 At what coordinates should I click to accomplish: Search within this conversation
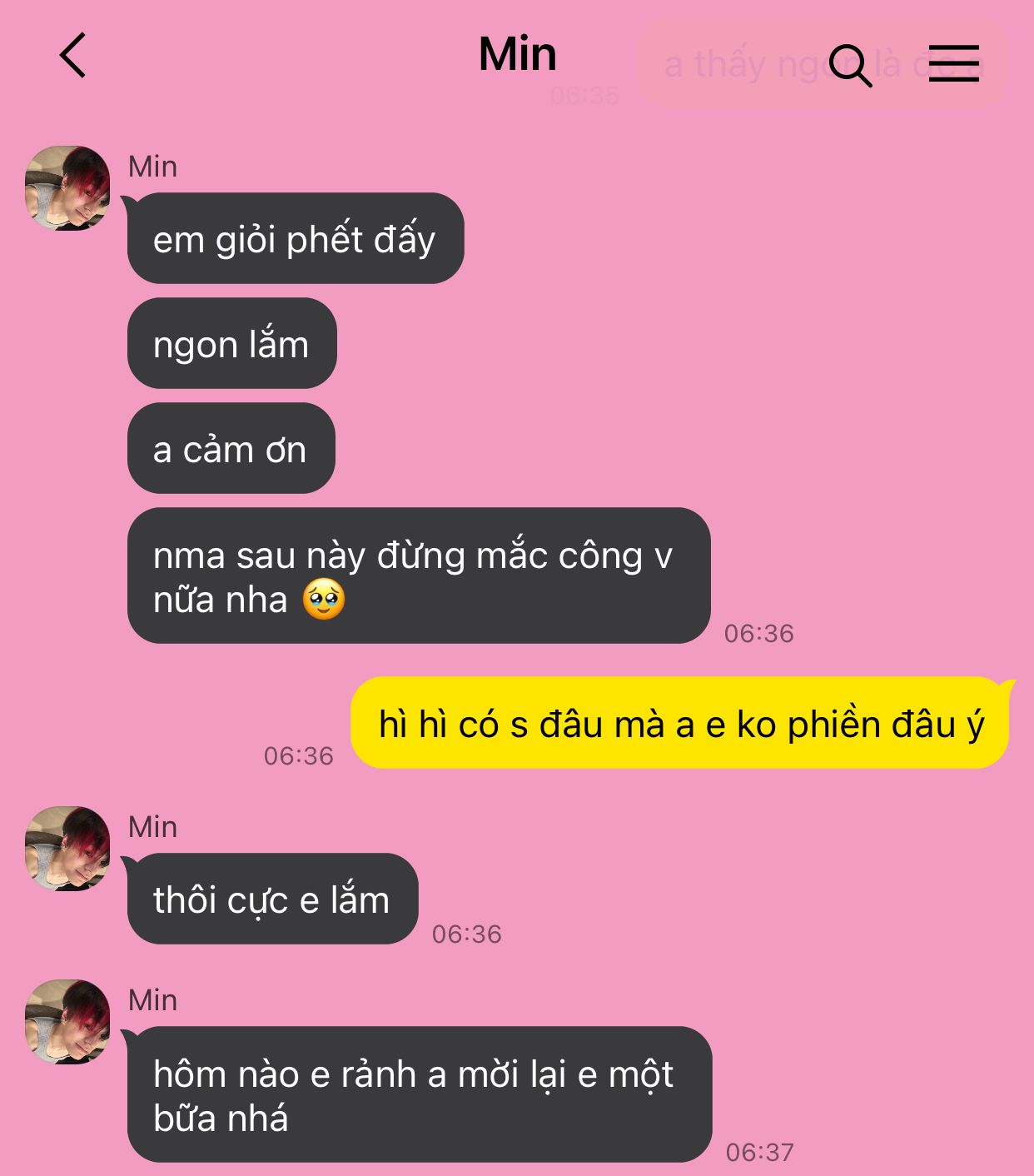[x=850, y=65]
